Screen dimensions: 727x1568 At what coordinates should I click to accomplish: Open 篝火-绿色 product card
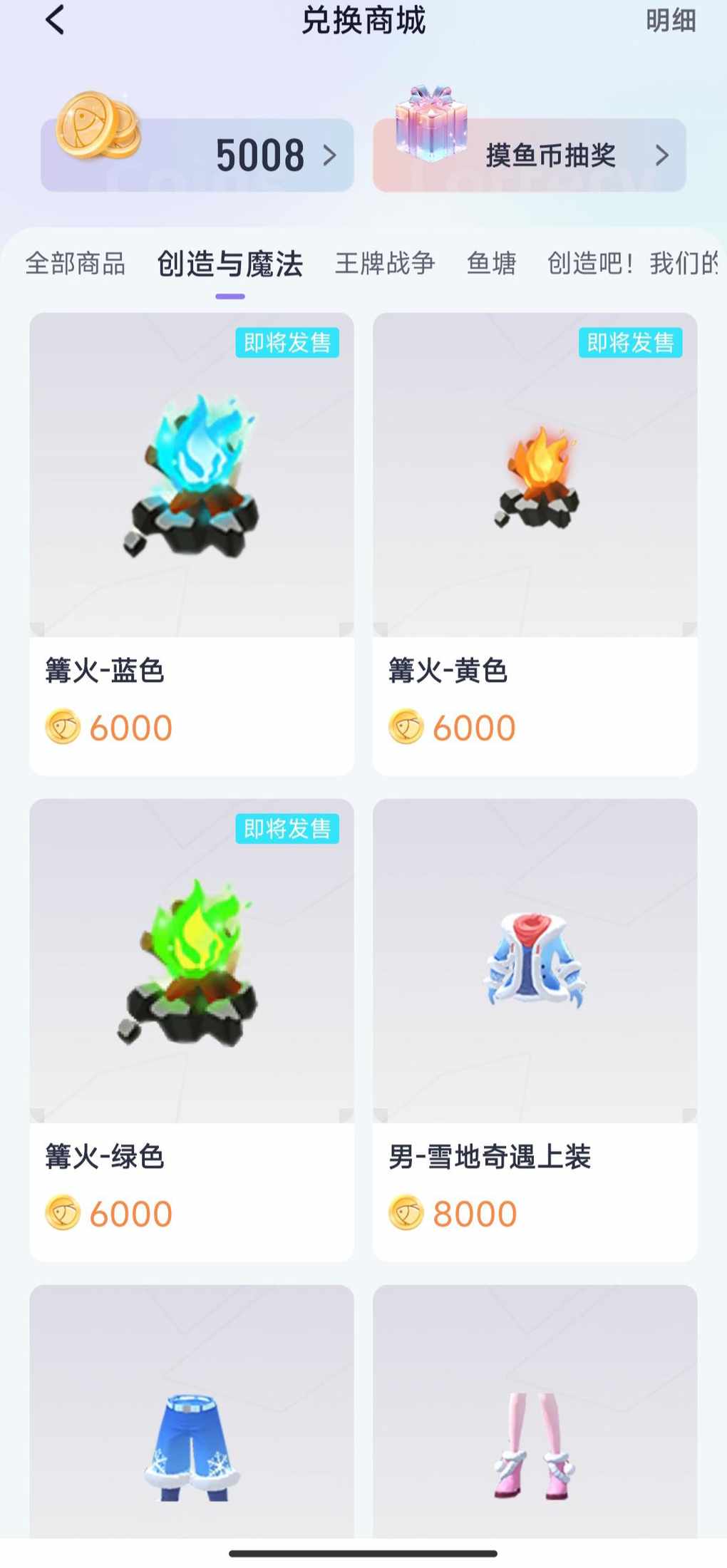(192, 1029)
